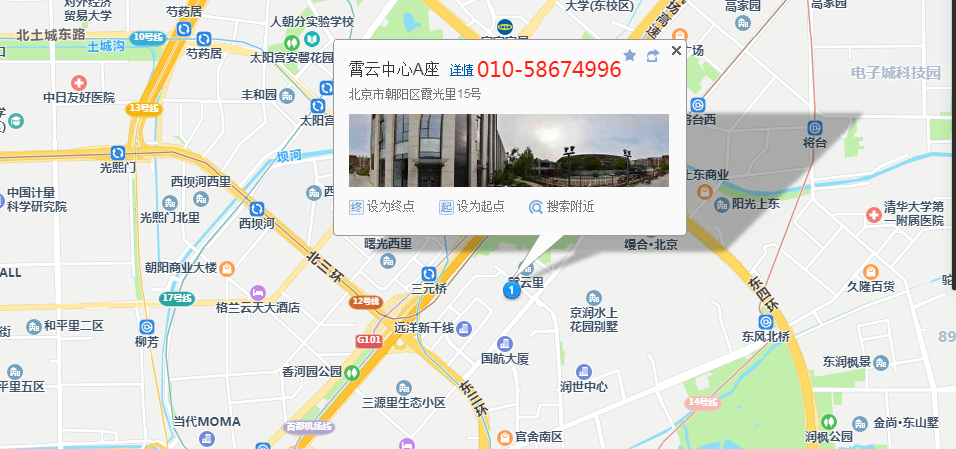Tap the numbered map marker pin

511,289
